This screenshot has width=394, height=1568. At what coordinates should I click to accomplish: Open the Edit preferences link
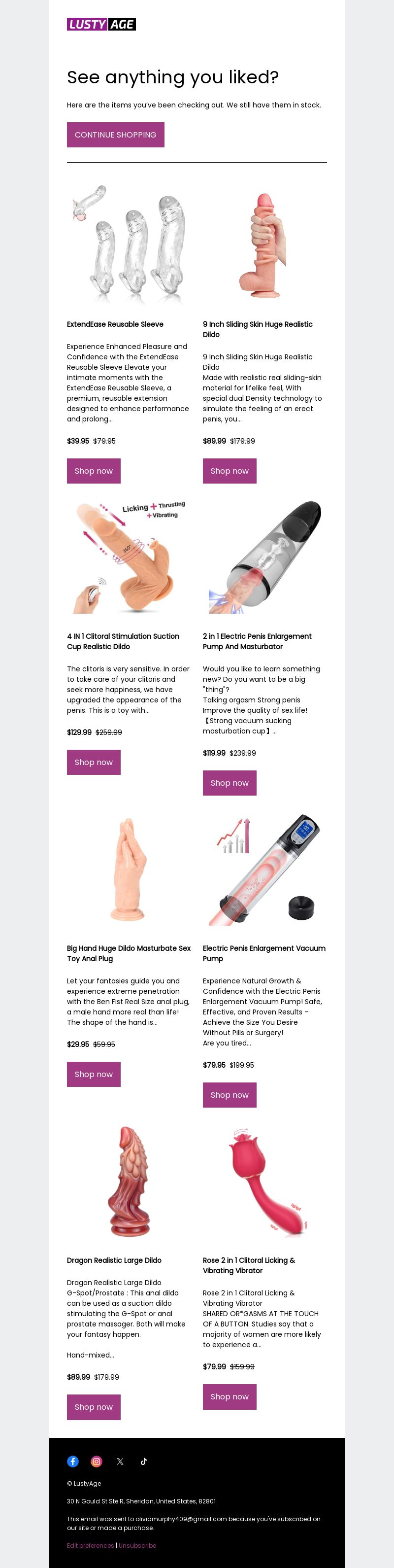91,1545
